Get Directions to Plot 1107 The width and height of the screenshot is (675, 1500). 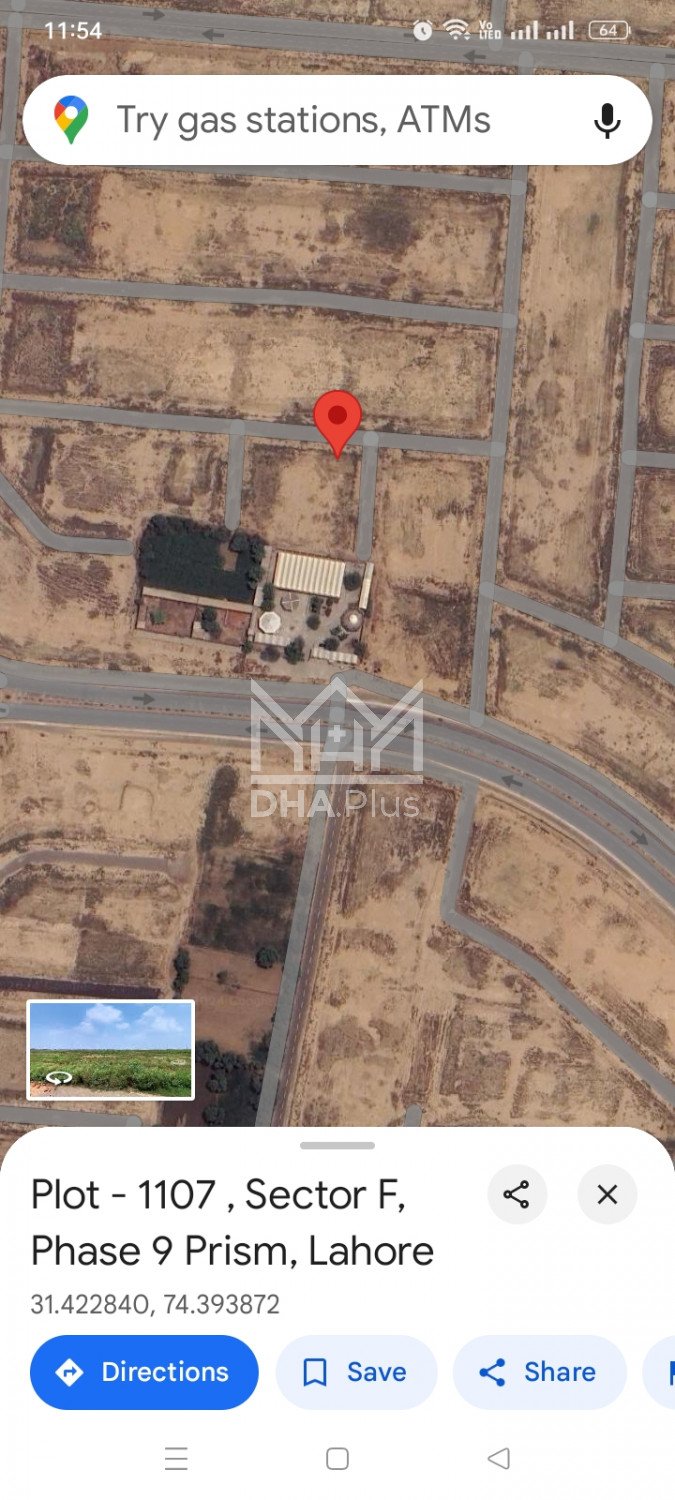coord(144,1372)
